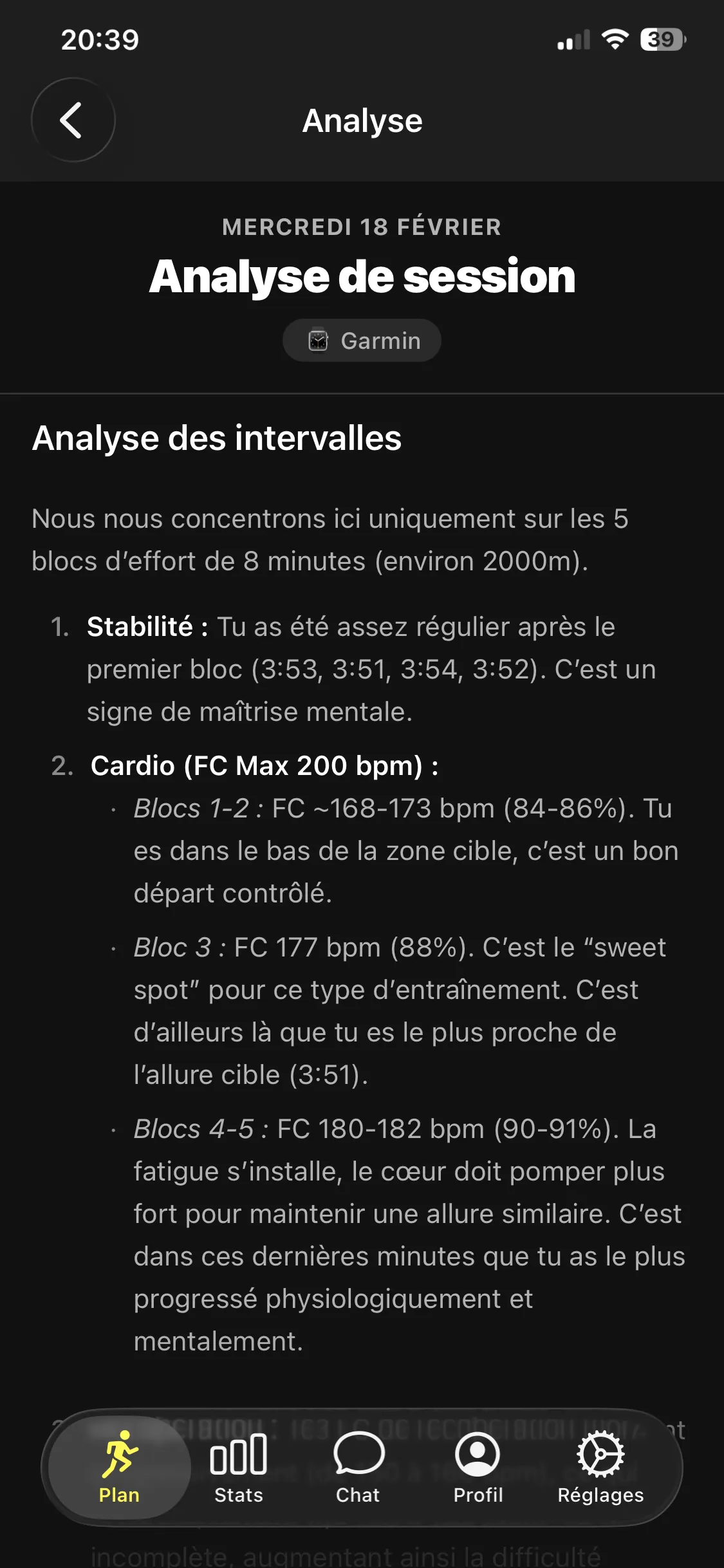724x1568 pixels.
Task: Tap the Garmin source chip
Action: (x=362, y=341)
